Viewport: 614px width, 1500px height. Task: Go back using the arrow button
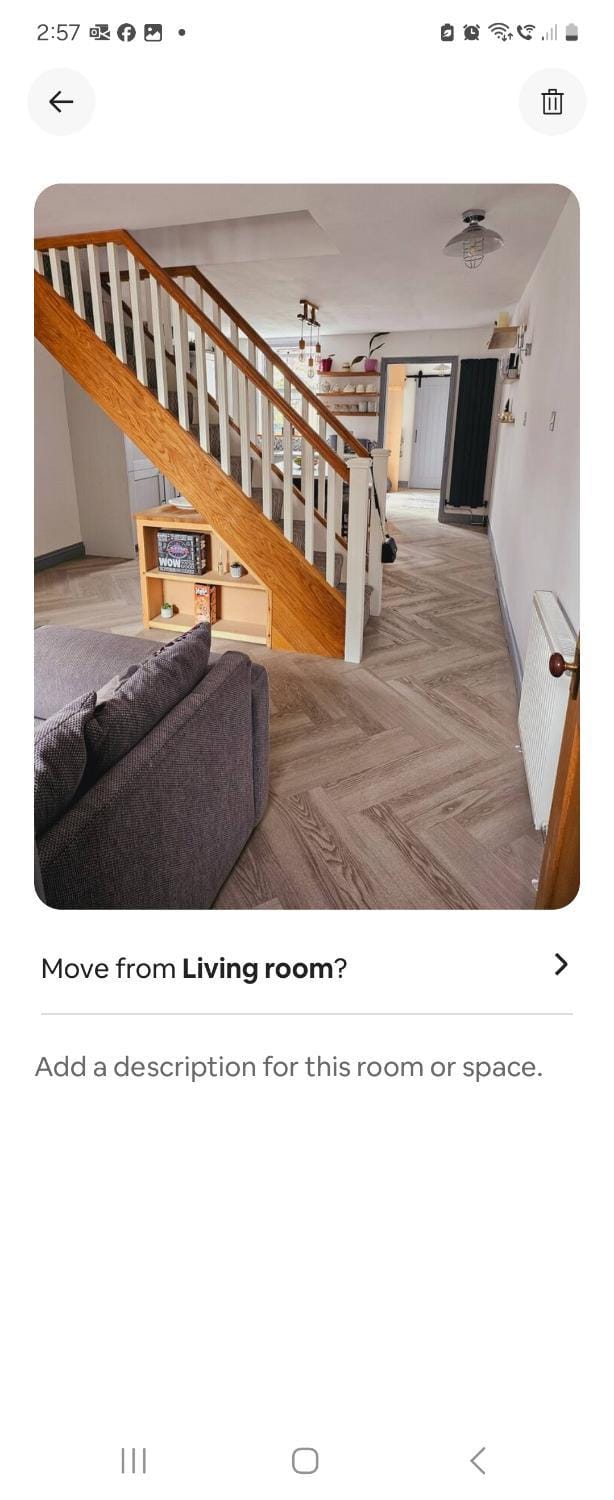coord(61,101)
